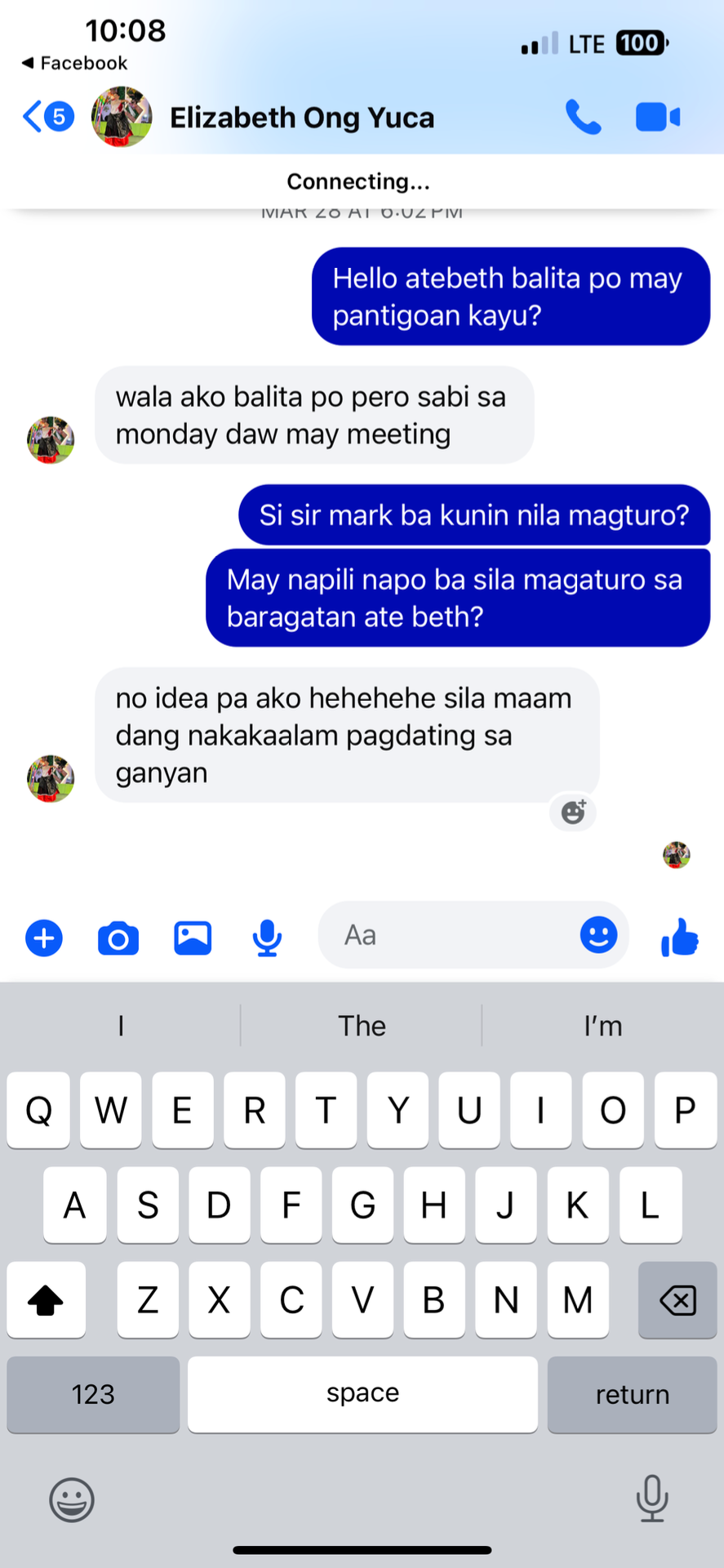This screenshot has height=1568, width=724.
Task: Choose the "I'm" word suggestion
Action: coord(602,1026)
